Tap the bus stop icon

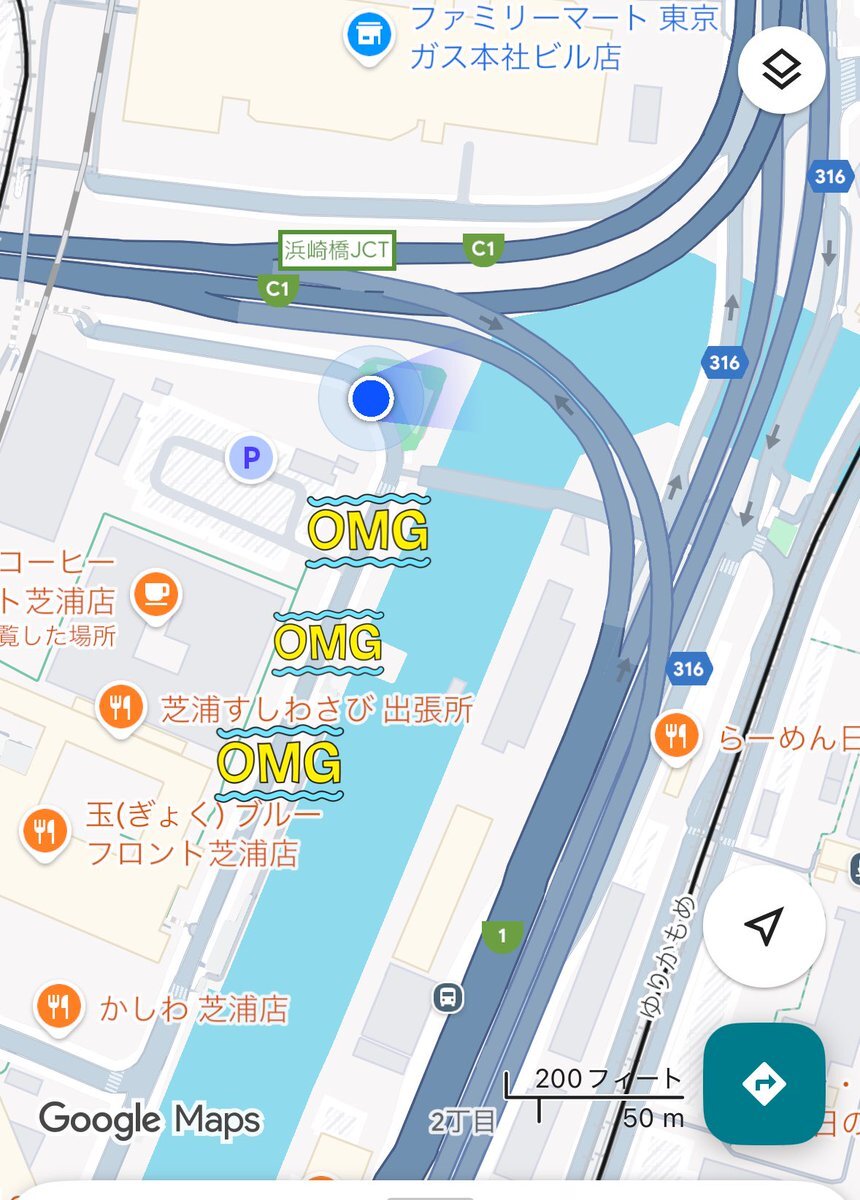point(447,996)
